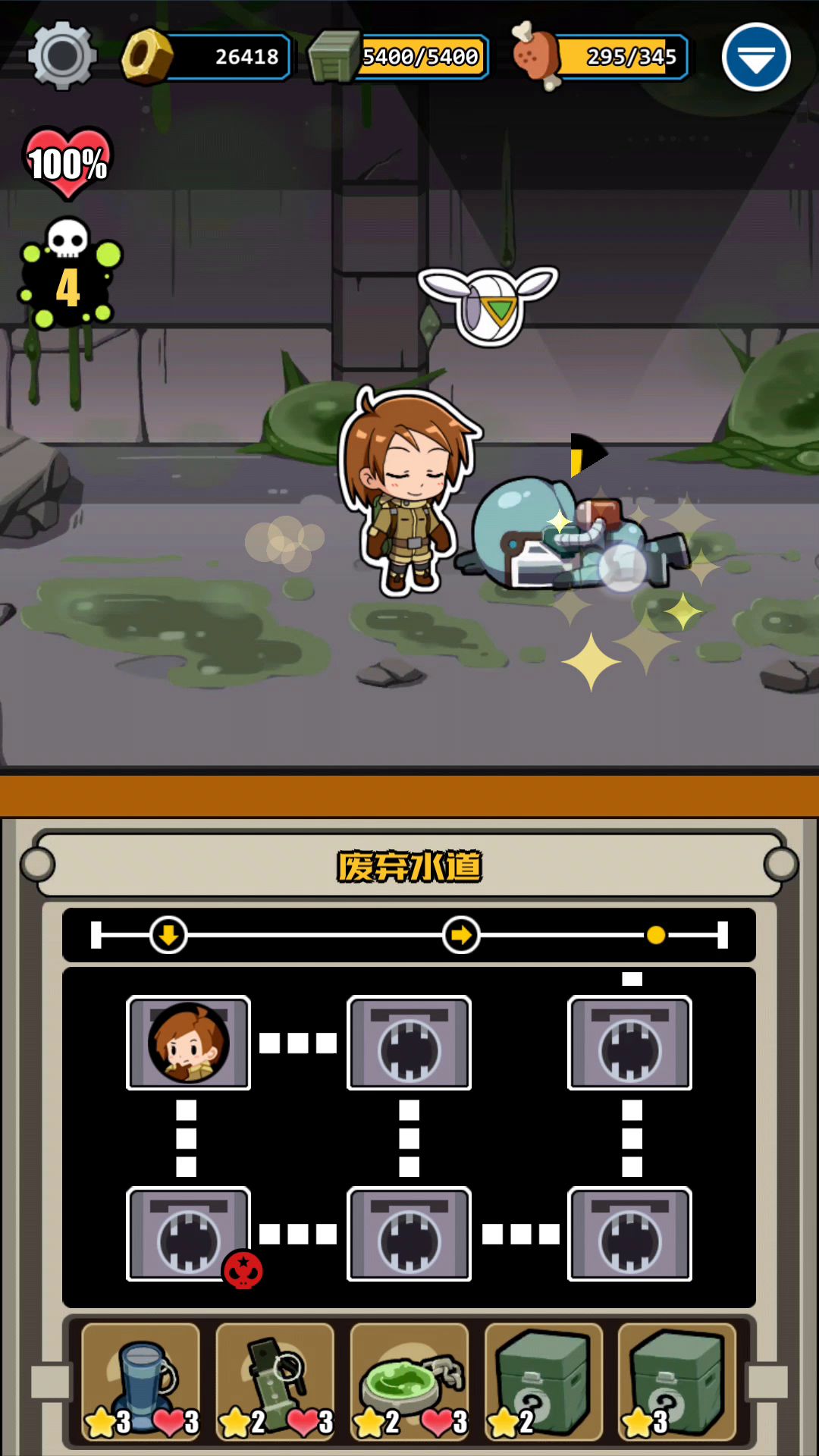
Task: Select the room with the red skull marker
Action: point(188,1234)
